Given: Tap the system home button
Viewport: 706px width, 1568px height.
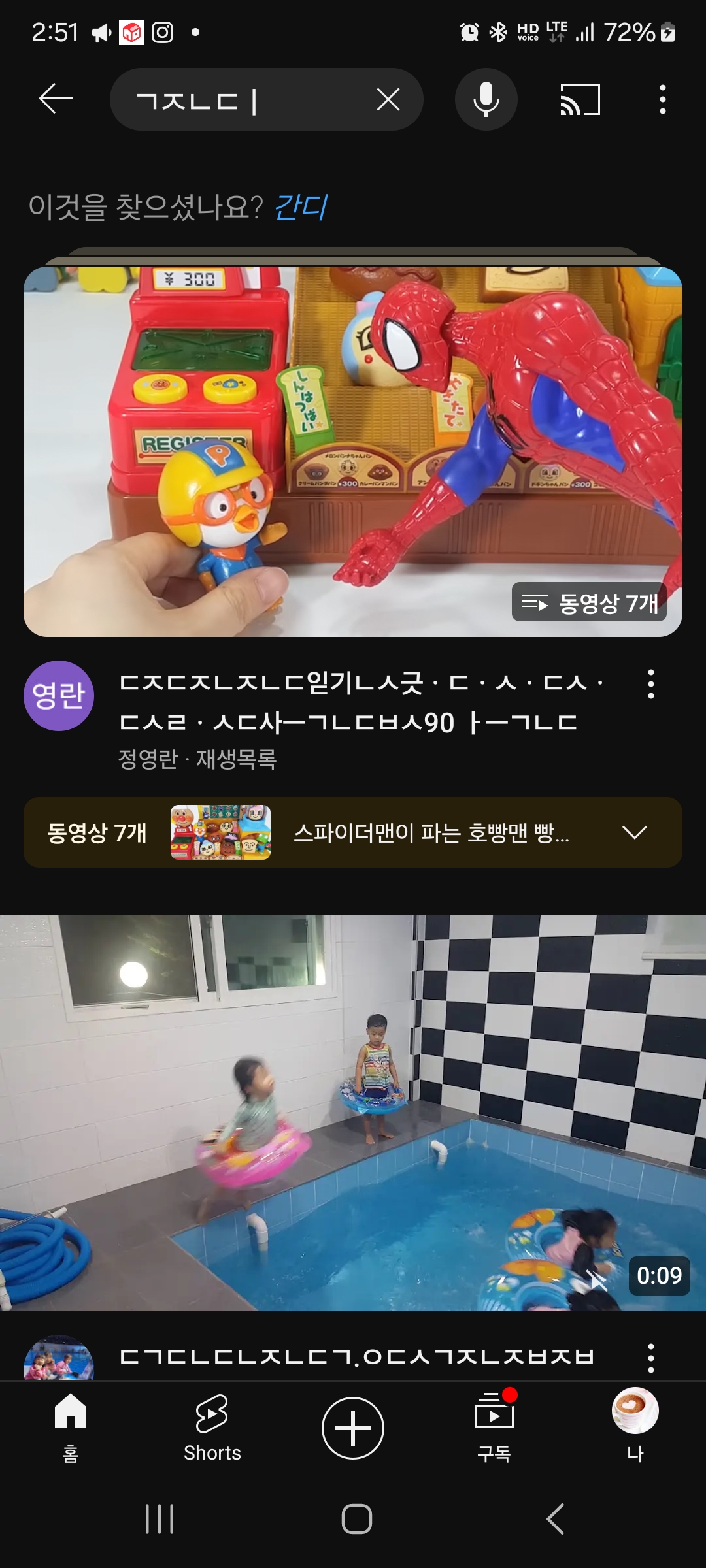Looking at the screenshot, I should 356,1519.
